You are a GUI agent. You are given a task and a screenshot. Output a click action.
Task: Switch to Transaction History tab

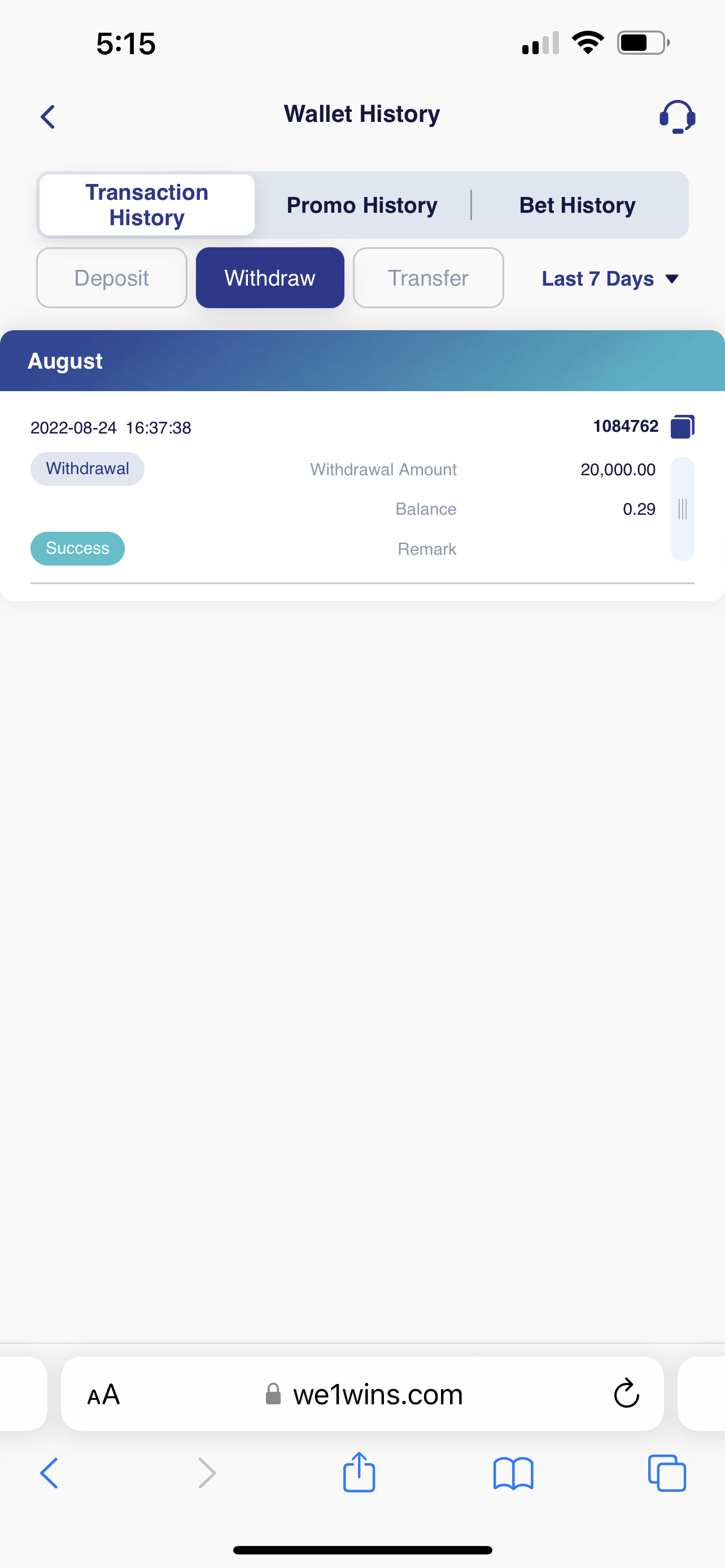point(147,205)
